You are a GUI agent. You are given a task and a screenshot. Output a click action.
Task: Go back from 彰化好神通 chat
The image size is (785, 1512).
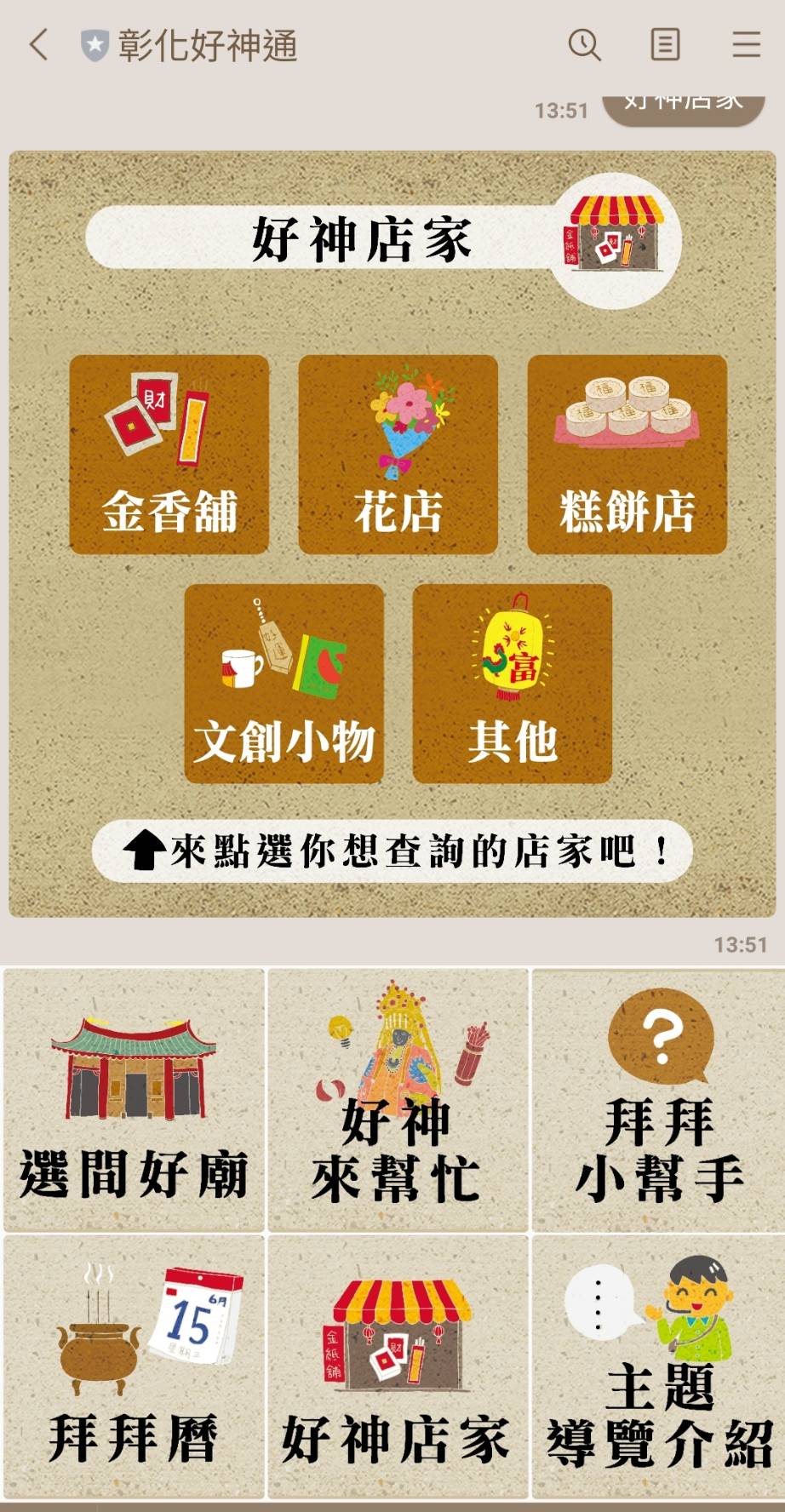click(x=38, y=44)
